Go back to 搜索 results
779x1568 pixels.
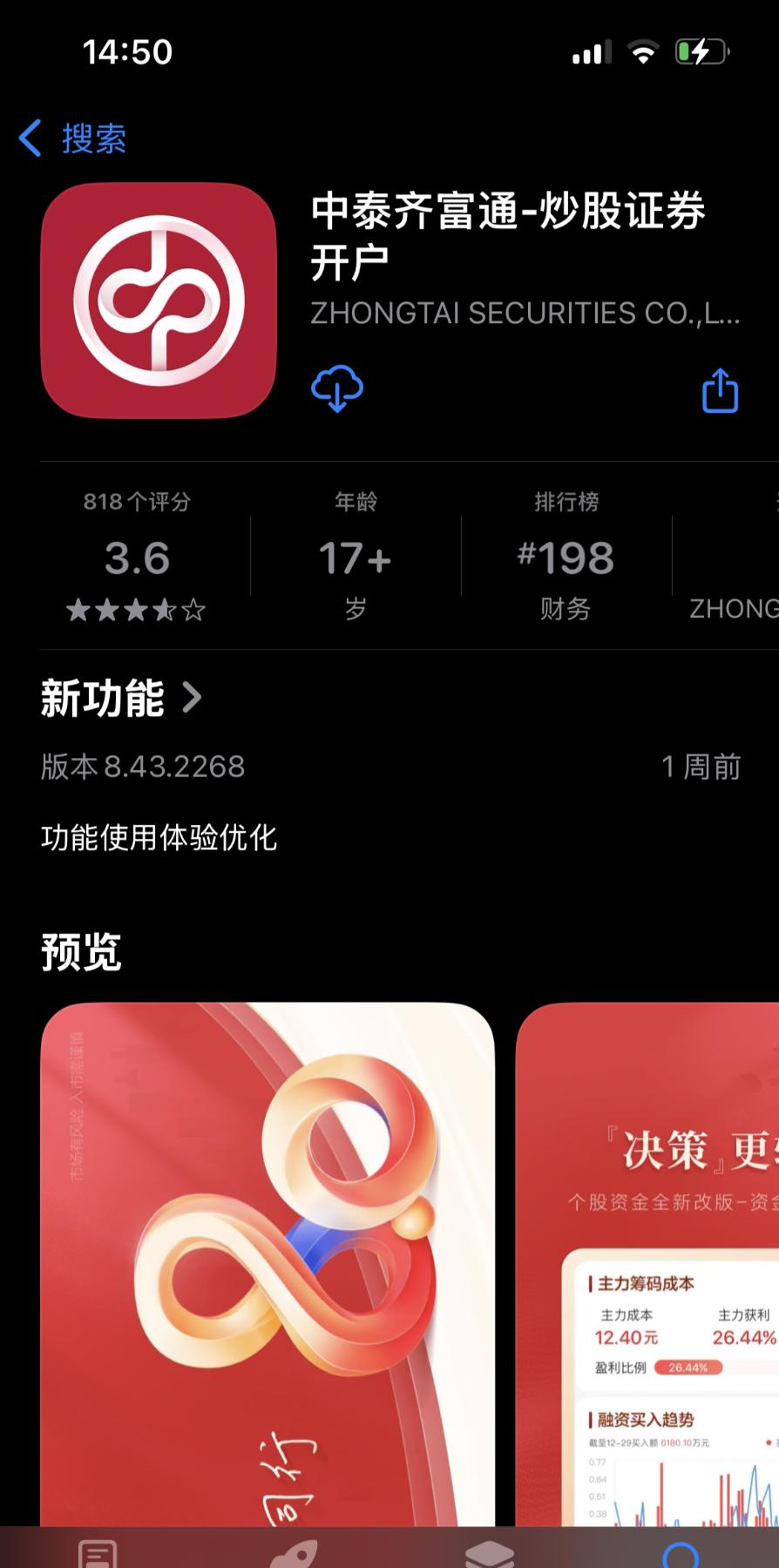[x=73, y=139]
